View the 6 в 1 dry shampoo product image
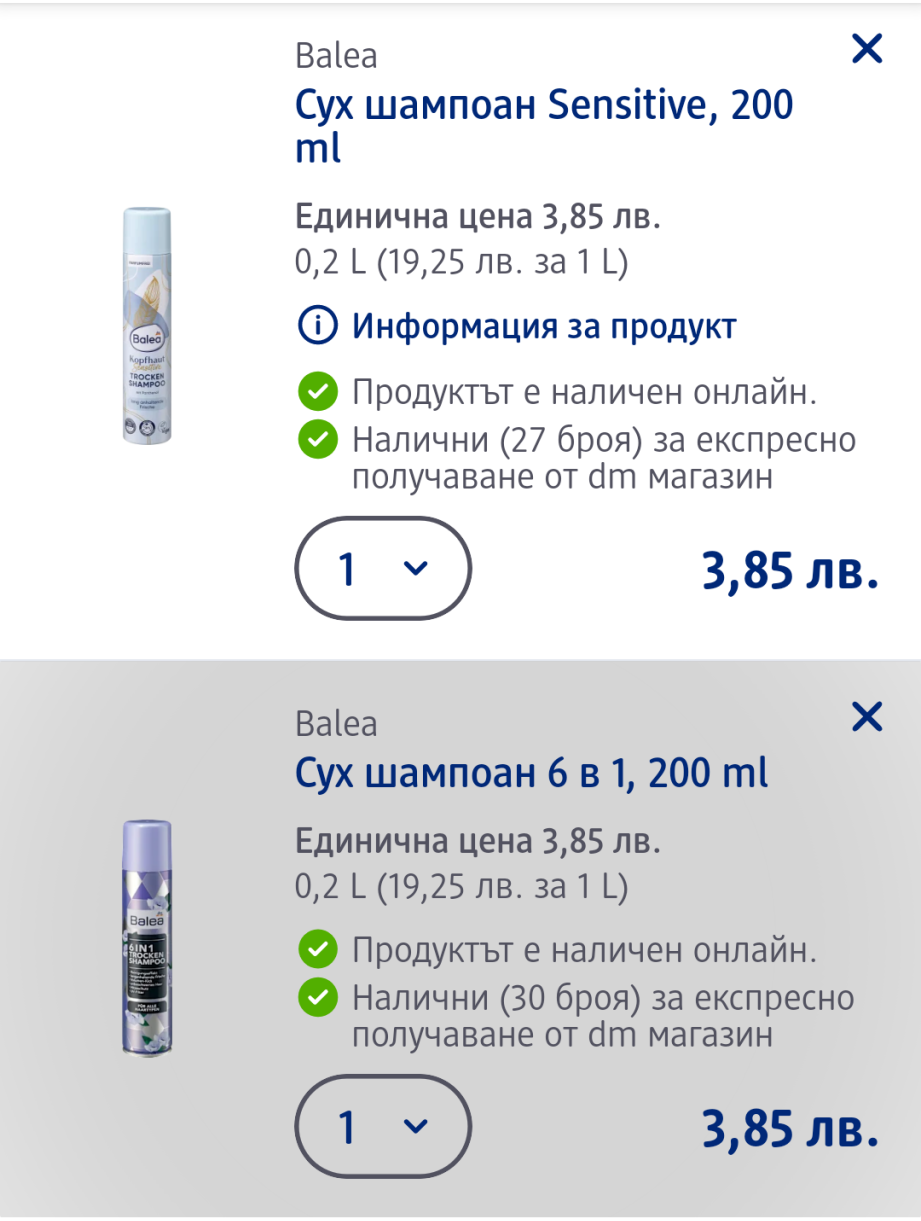The height and width of the screenshot is (1221, 921). [x=147, y=937]
